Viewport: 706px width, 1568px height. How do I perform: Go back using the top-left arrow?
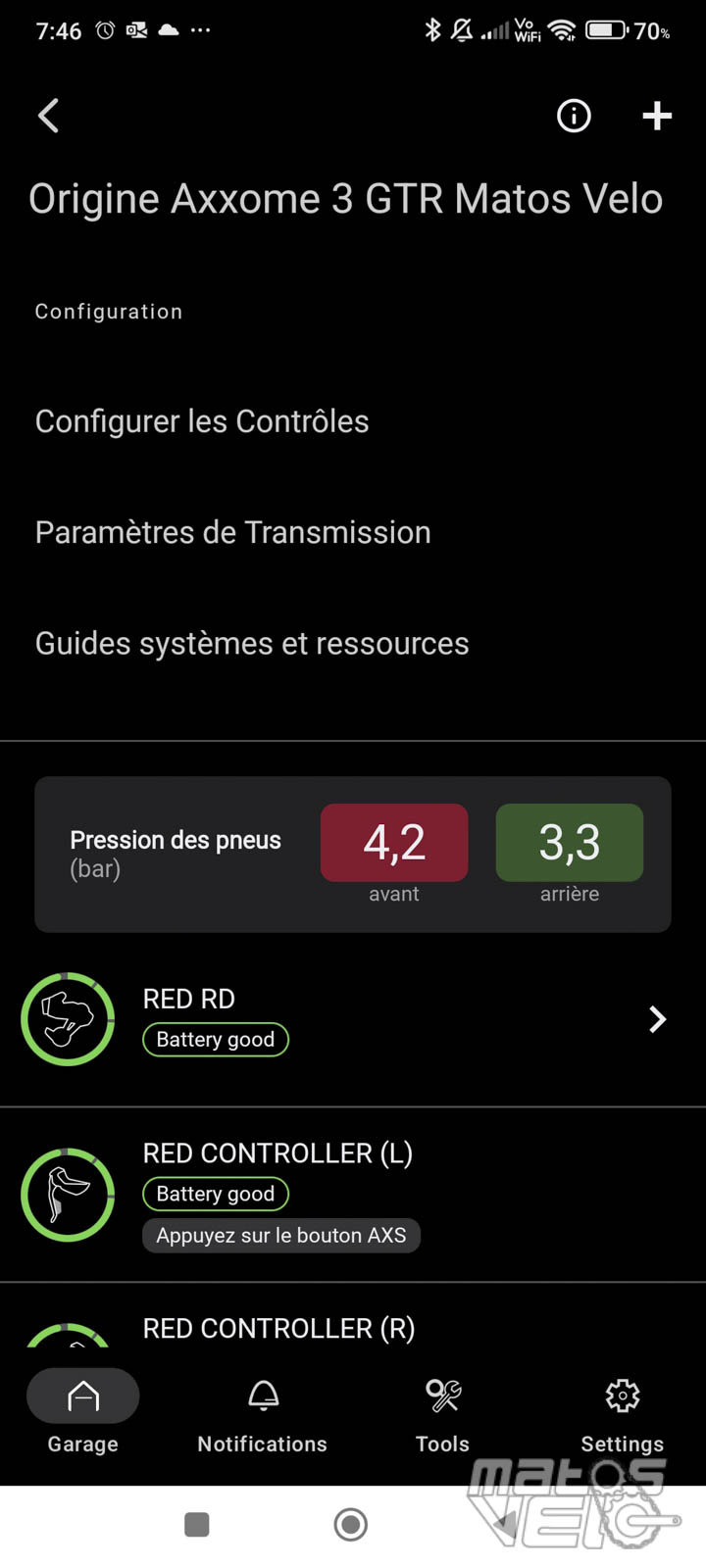(x=49, y=116)
